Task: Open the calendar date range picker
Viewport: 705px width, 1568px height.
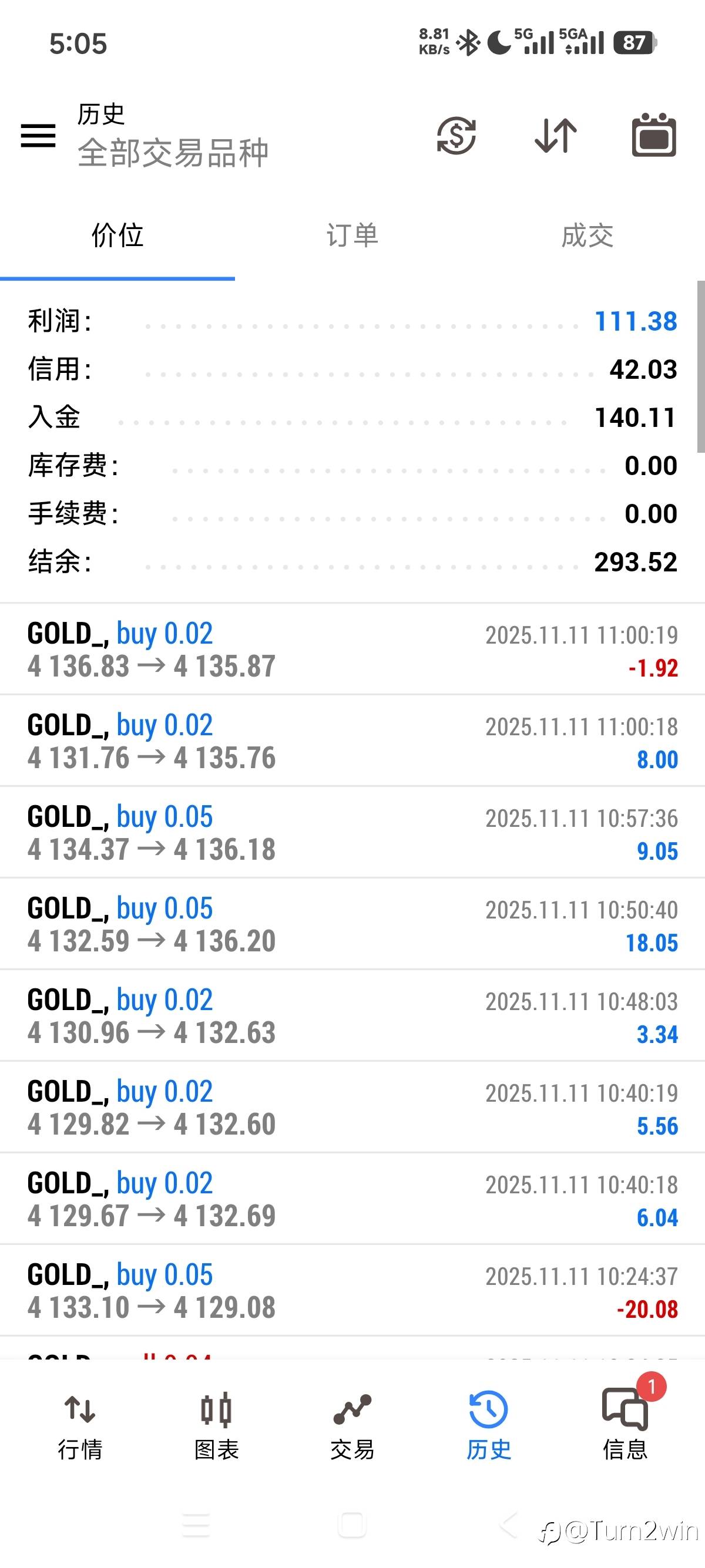Action: 654,134
